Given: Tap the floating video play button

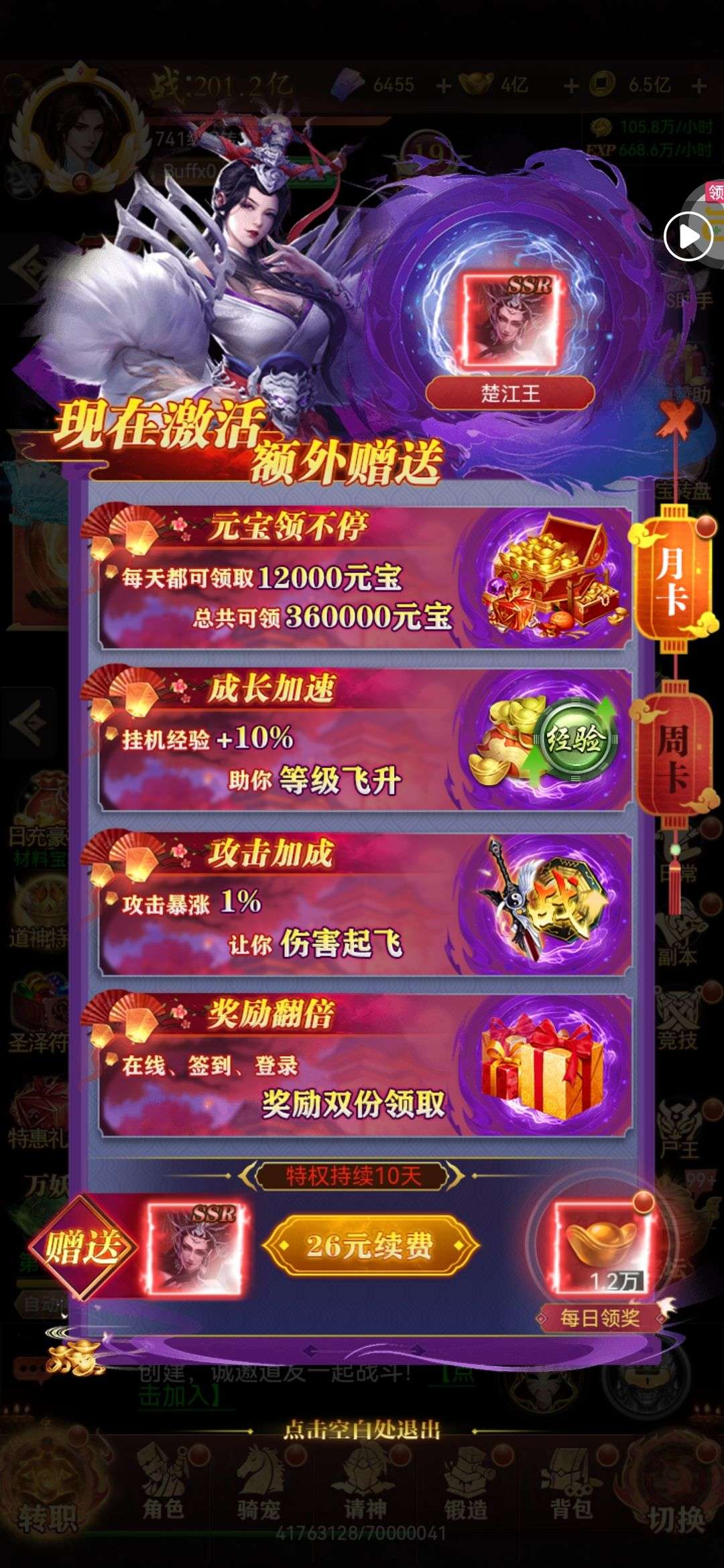Looking at the screenshot, I should click(x=688, y=236).
